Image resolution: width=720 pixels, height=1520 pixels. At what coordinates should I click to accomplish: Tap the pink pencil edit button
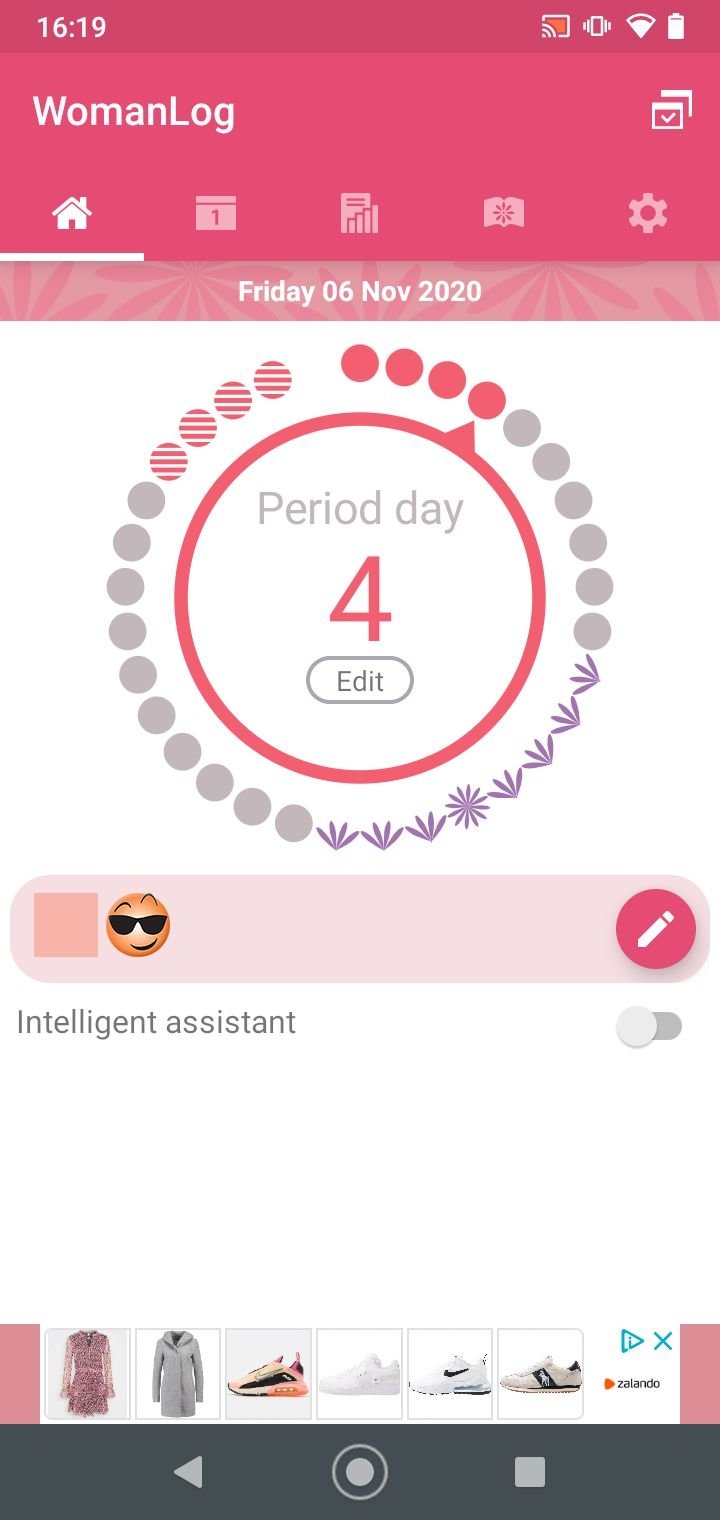pos(655,929)
